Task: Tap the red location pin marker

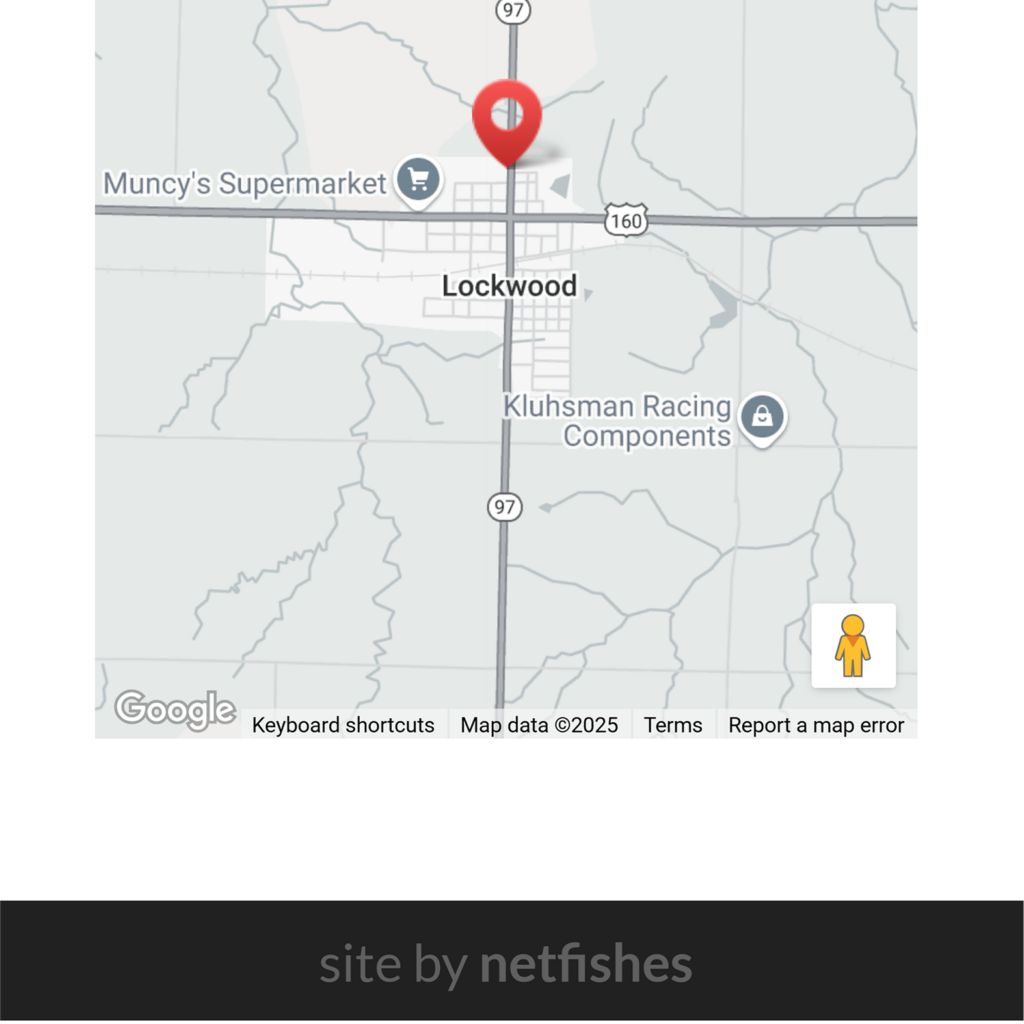Action: pos(507,118)
